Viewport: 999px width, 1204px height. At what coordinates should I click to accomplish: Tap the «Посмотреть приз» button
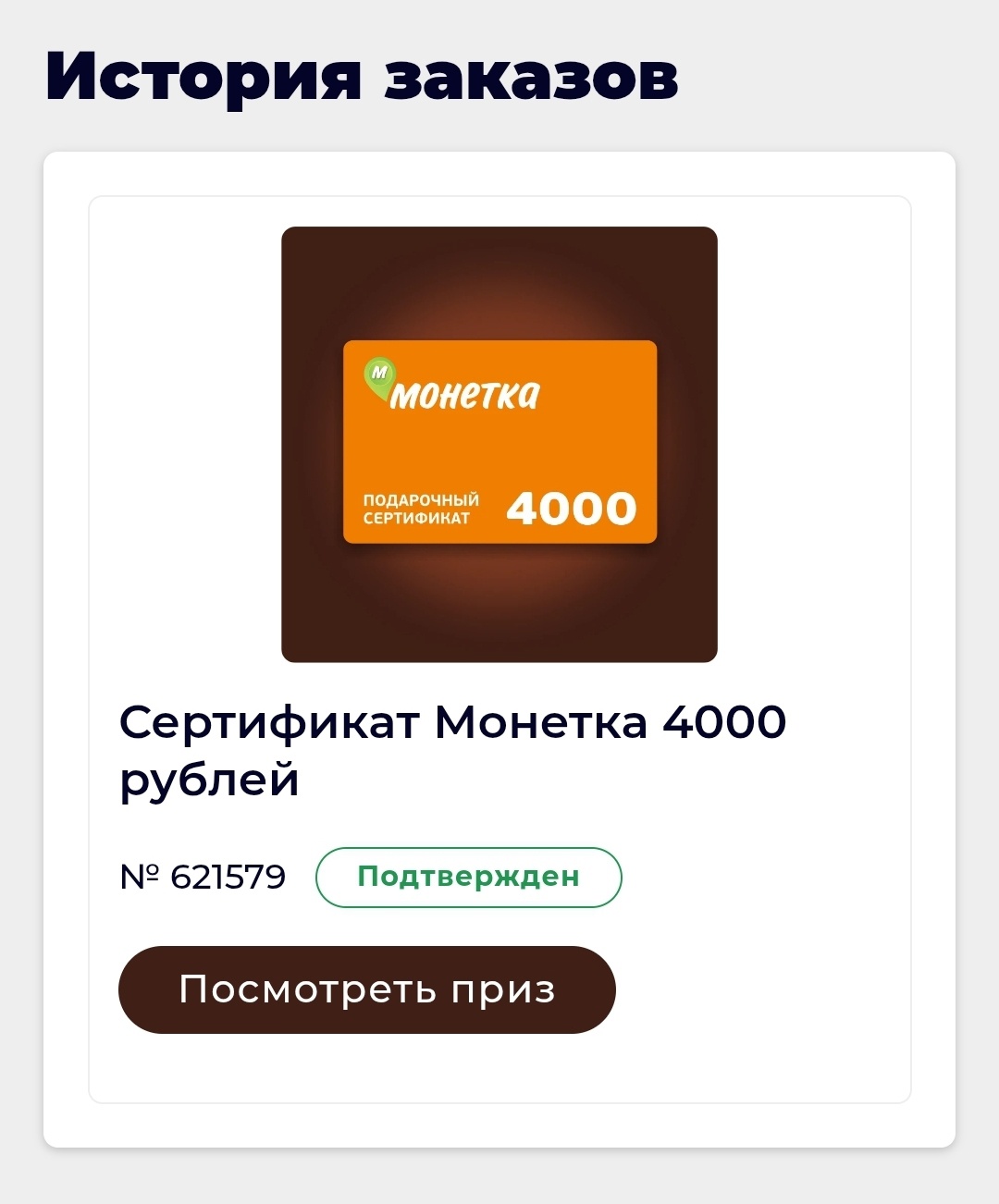point(366,989)
